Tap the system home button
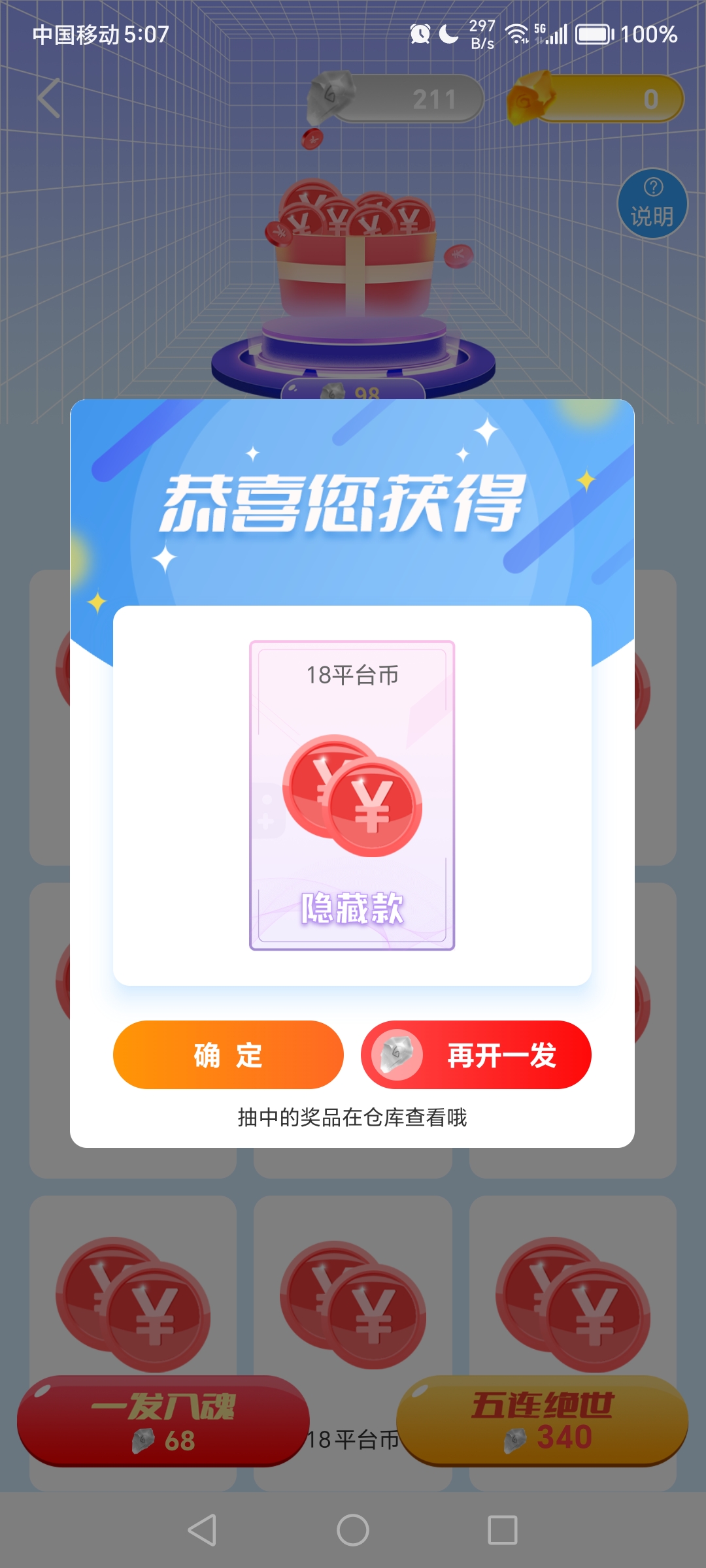Viewport: 706px width, 1568px height. [x=353, y=1530]
